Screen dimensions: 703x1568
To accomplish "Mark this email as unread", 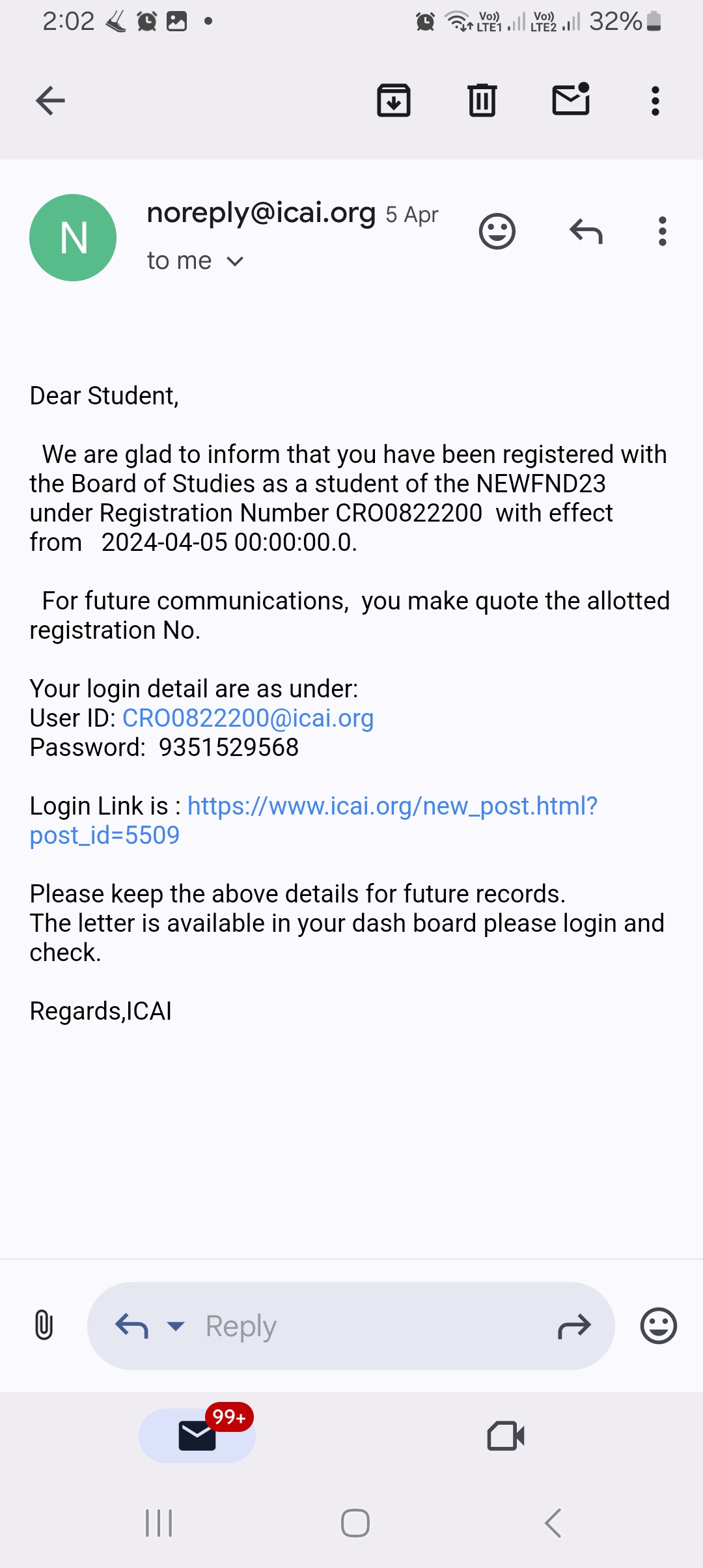I will point(571,100).
